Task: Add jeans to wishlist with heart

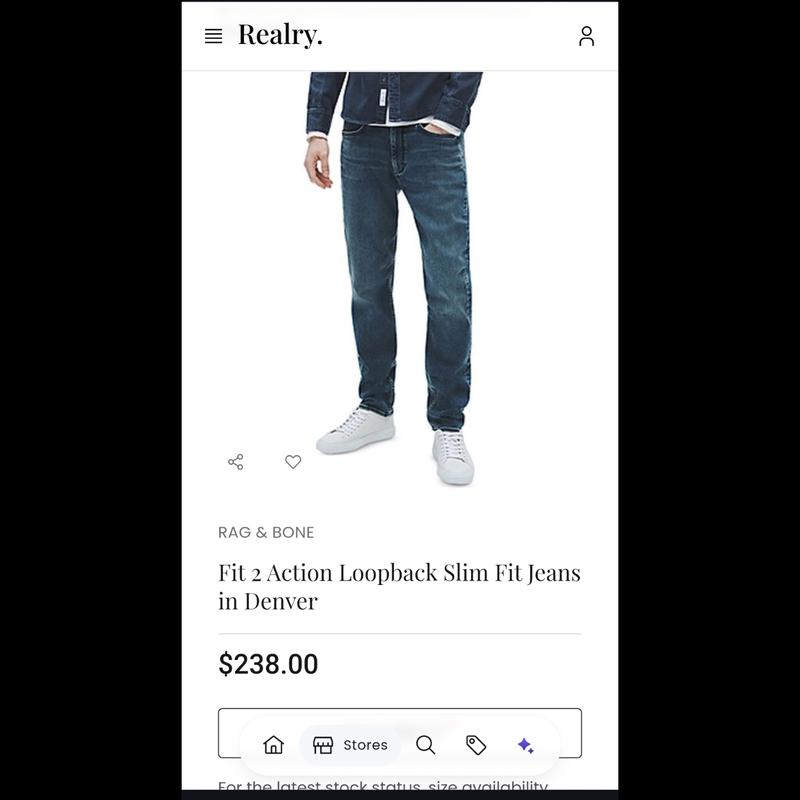Action: (x=293, y=462)
